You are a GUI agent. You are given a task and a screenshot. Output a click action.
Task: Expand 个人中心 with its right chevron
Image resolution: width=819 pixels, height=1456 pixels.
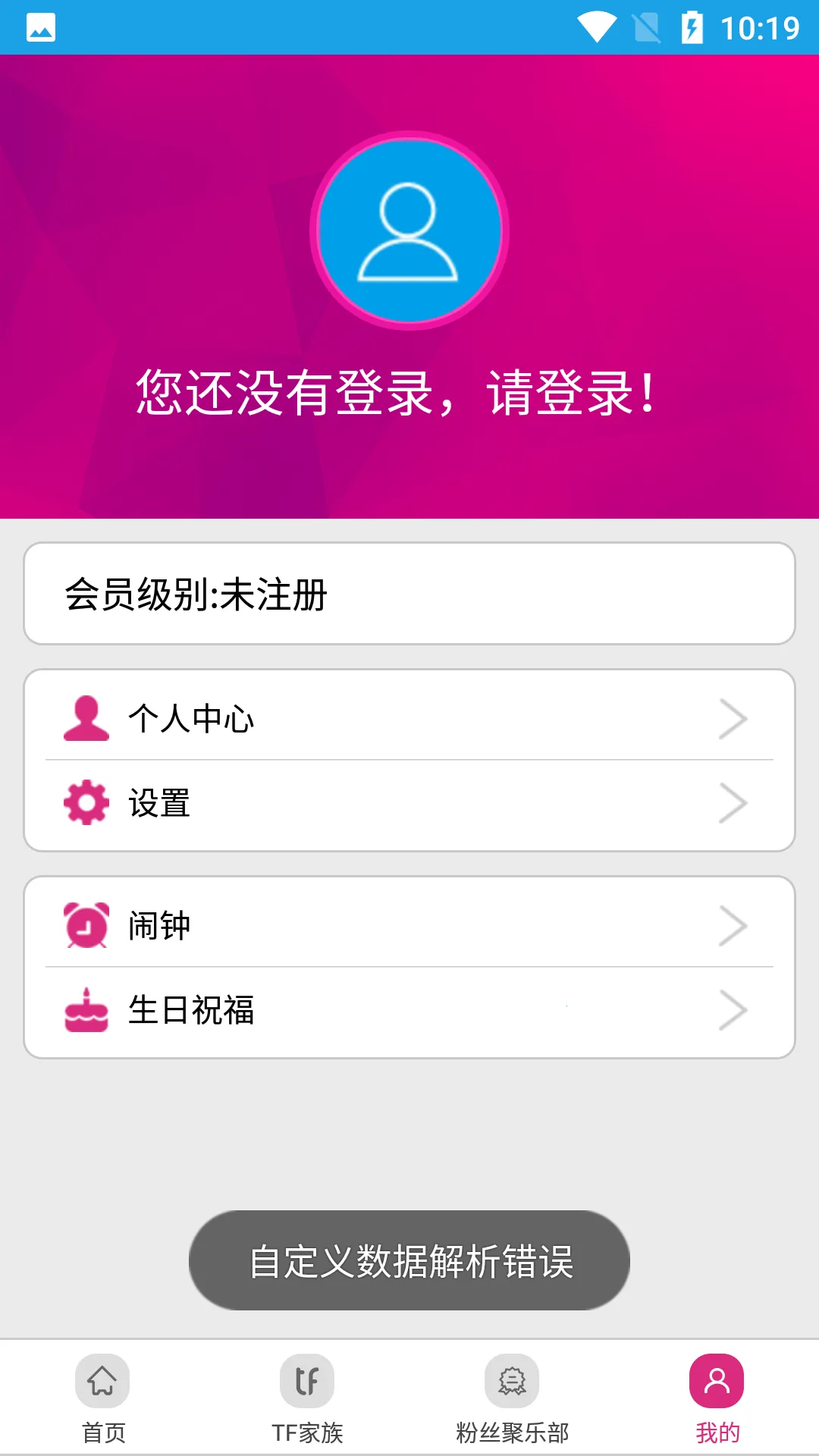point(733,719)
